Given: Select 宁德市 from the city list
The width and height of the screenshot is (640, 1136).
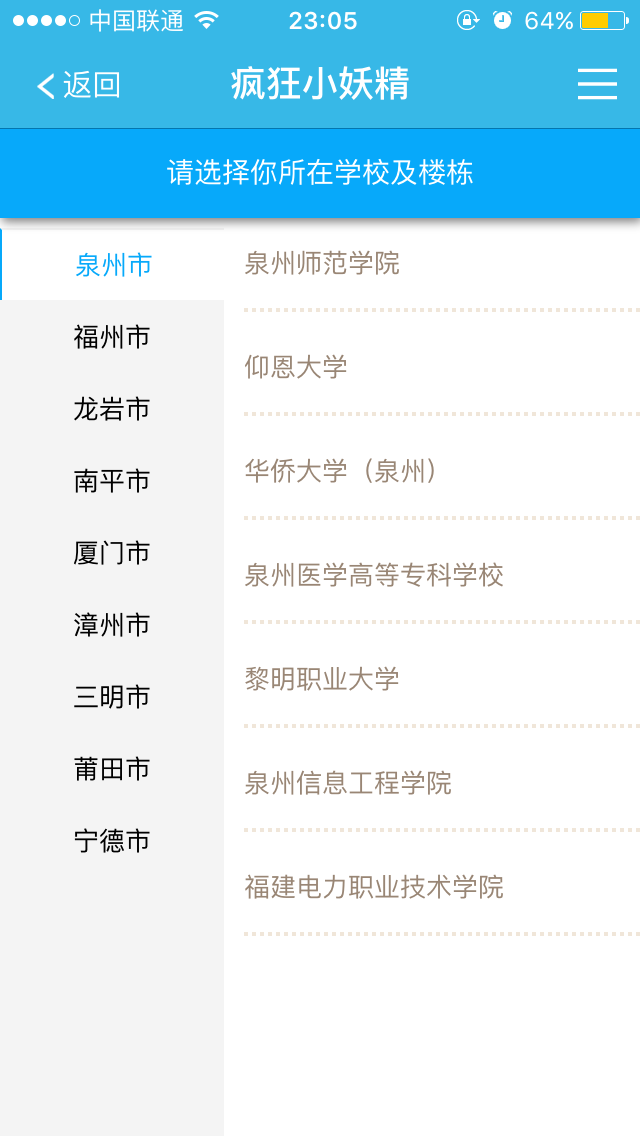Looking at the screenshot, I should (x=112, y=840).
